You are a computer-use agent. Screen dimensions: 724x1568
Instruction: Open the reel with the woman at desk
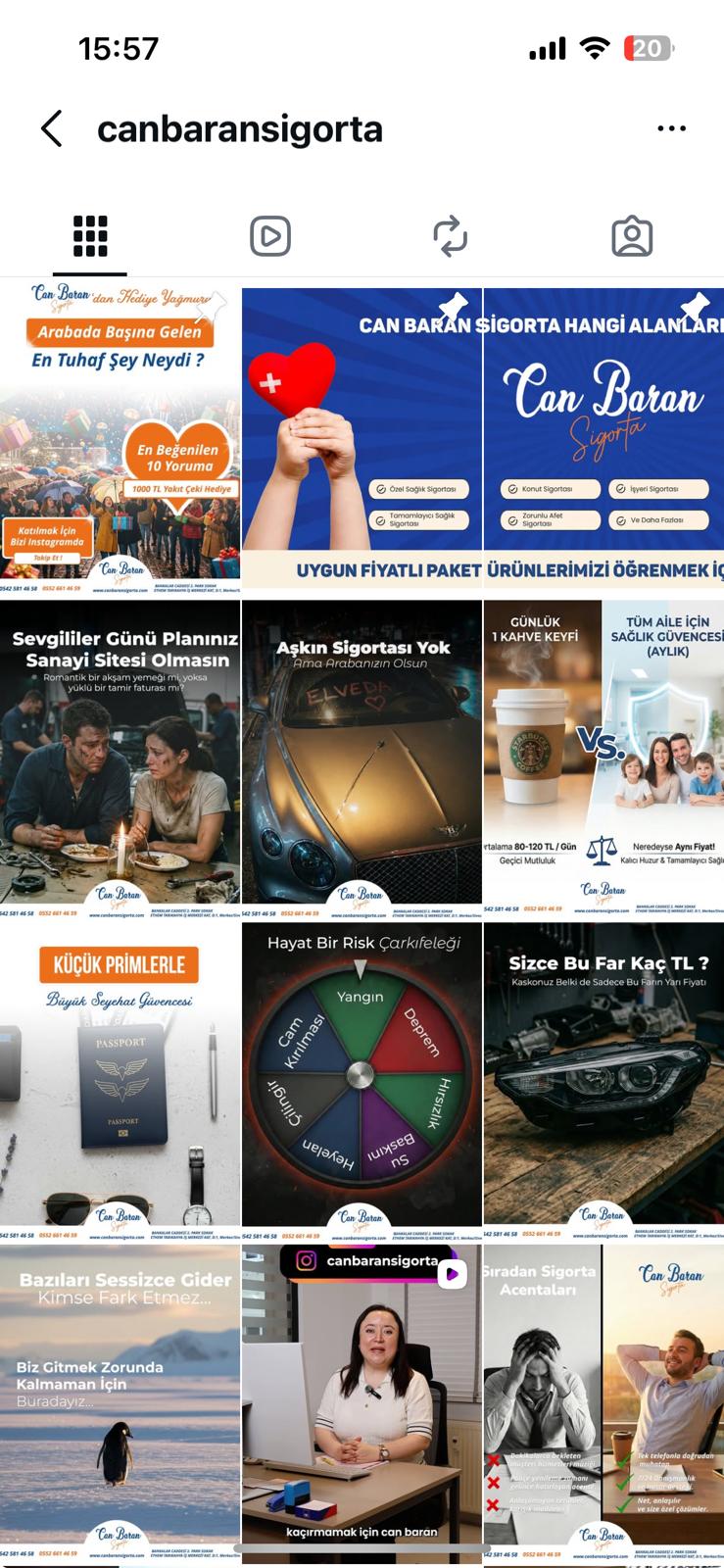point(362,1401)
